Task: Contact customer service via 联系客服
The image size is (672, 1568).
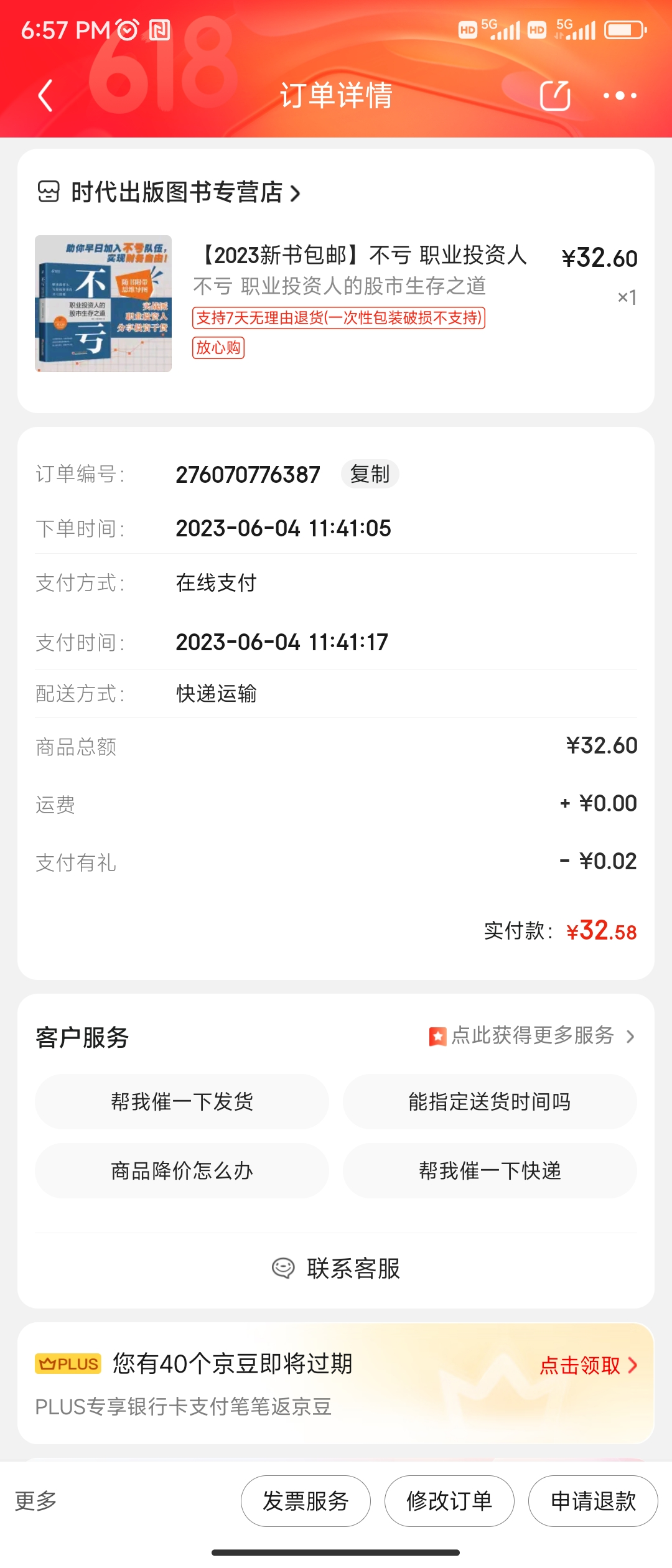Action: pos(336,1268)
